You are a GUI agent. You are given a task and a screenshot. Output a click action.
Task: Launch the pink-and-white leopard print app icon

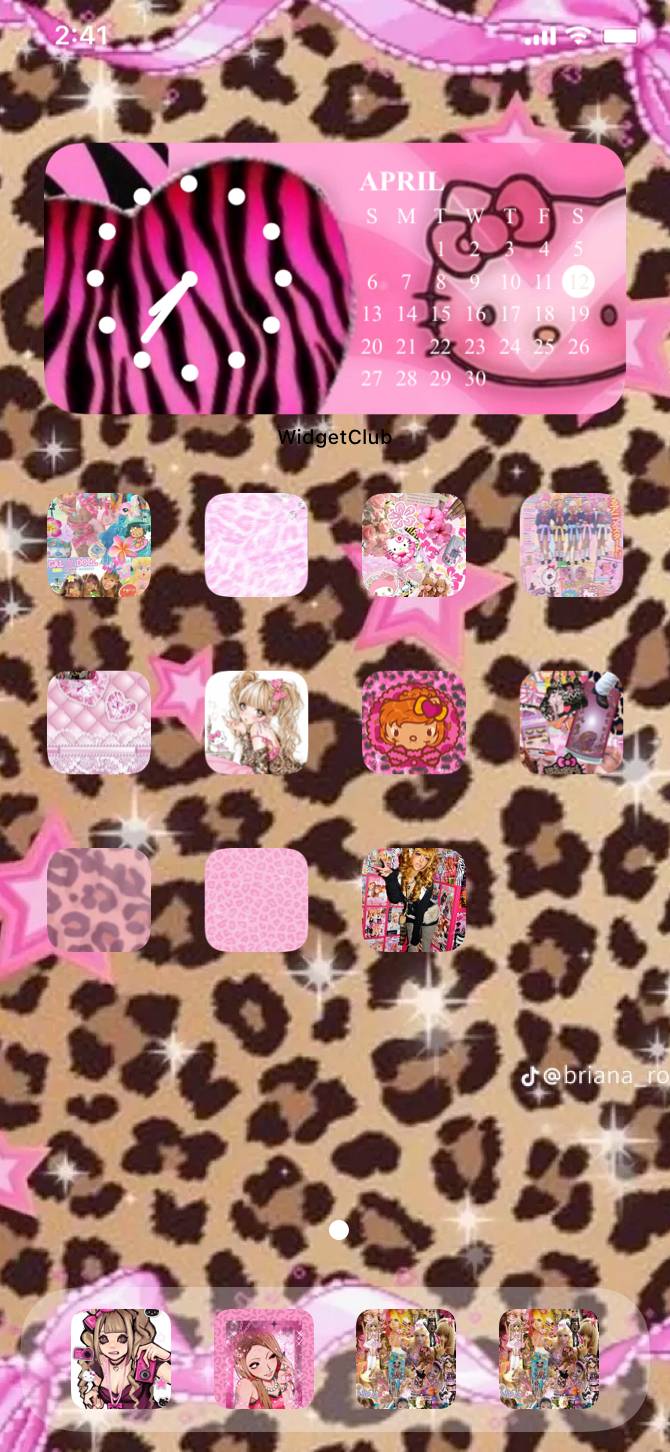point(256,545)
